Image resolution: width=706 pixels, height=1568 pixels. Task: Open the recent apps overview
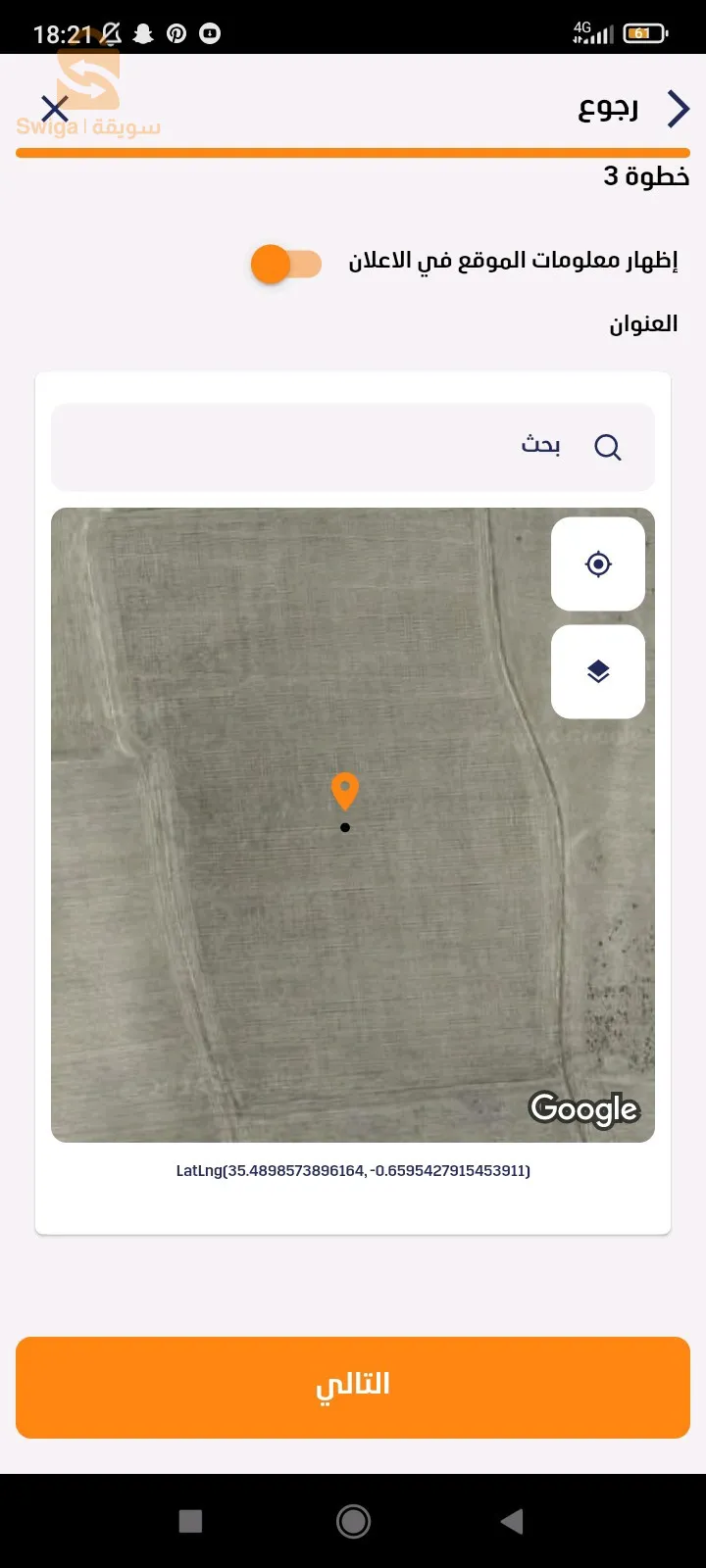tap(191, 1521)
